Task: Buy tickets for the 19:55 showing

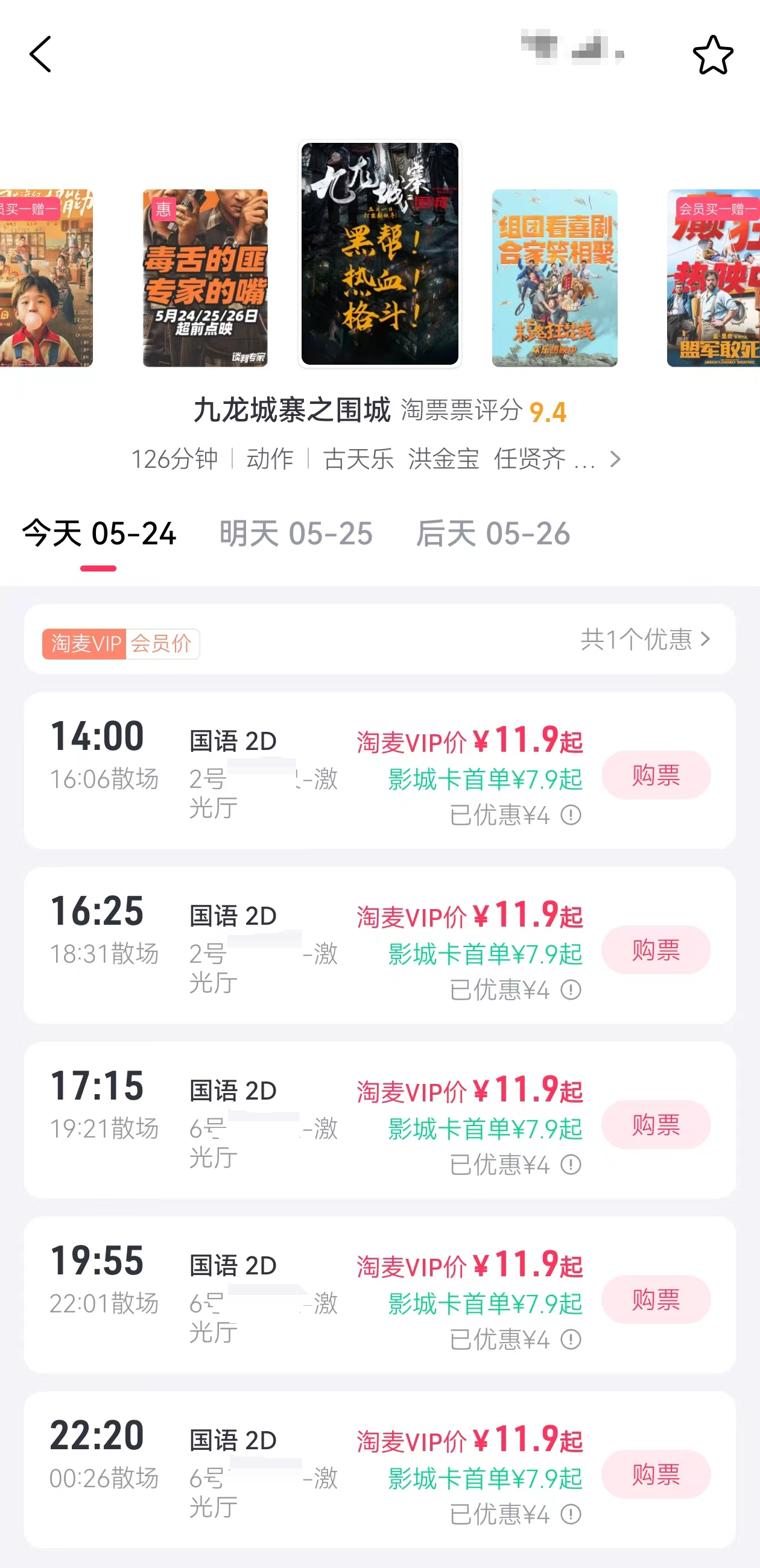Action: 656,1299
